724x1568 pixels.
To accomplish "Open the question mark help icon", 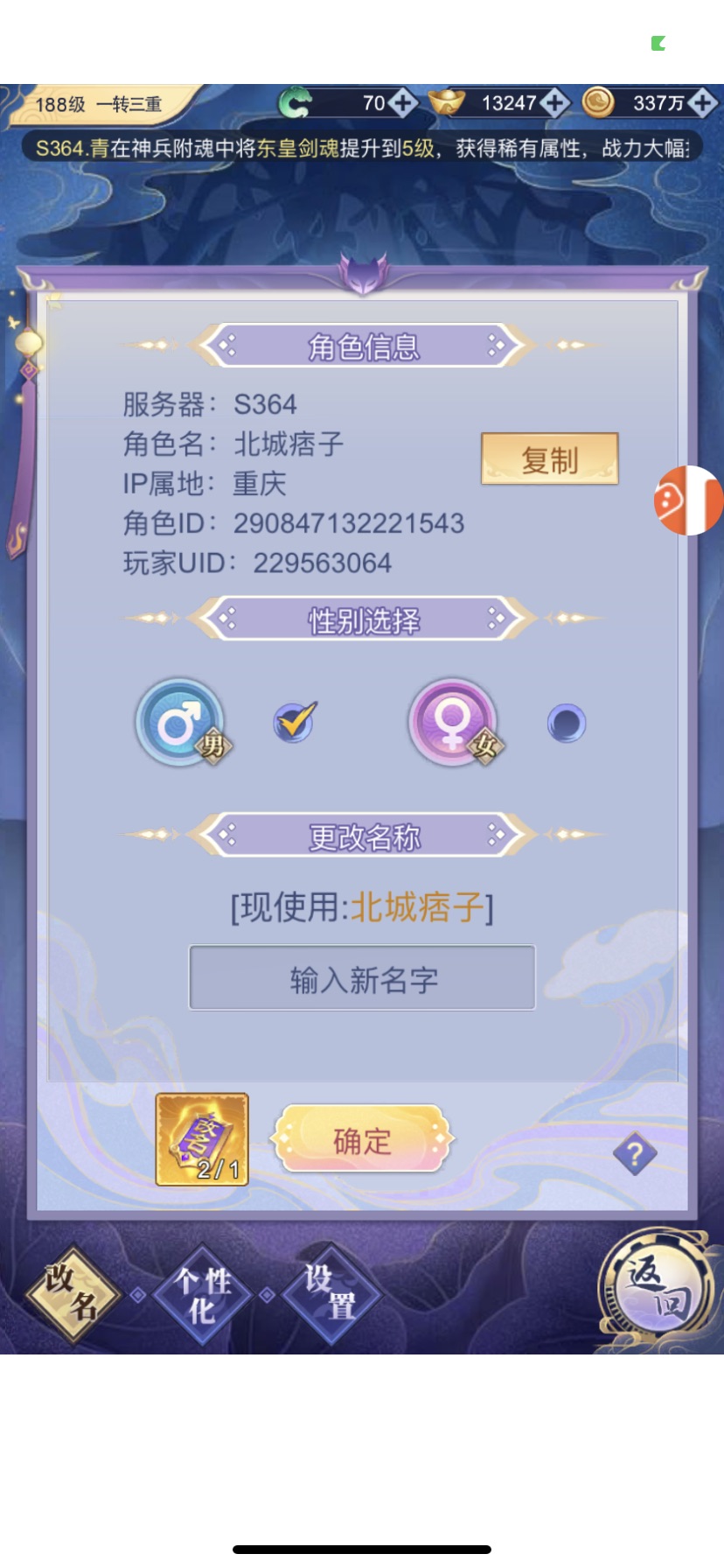I will pos(635,1155).
